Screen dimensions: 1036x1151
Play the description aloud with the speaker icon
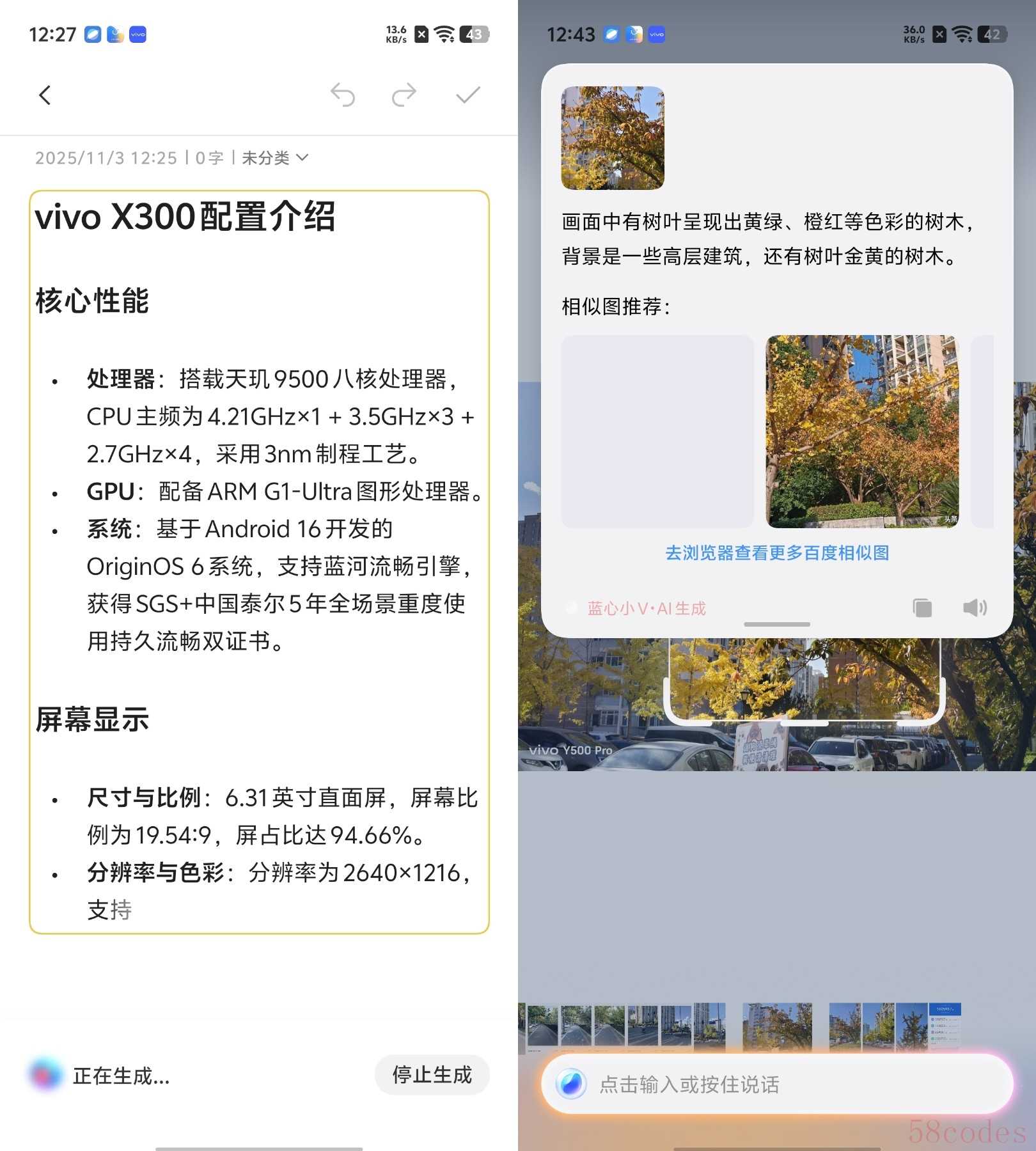(975, 607)
